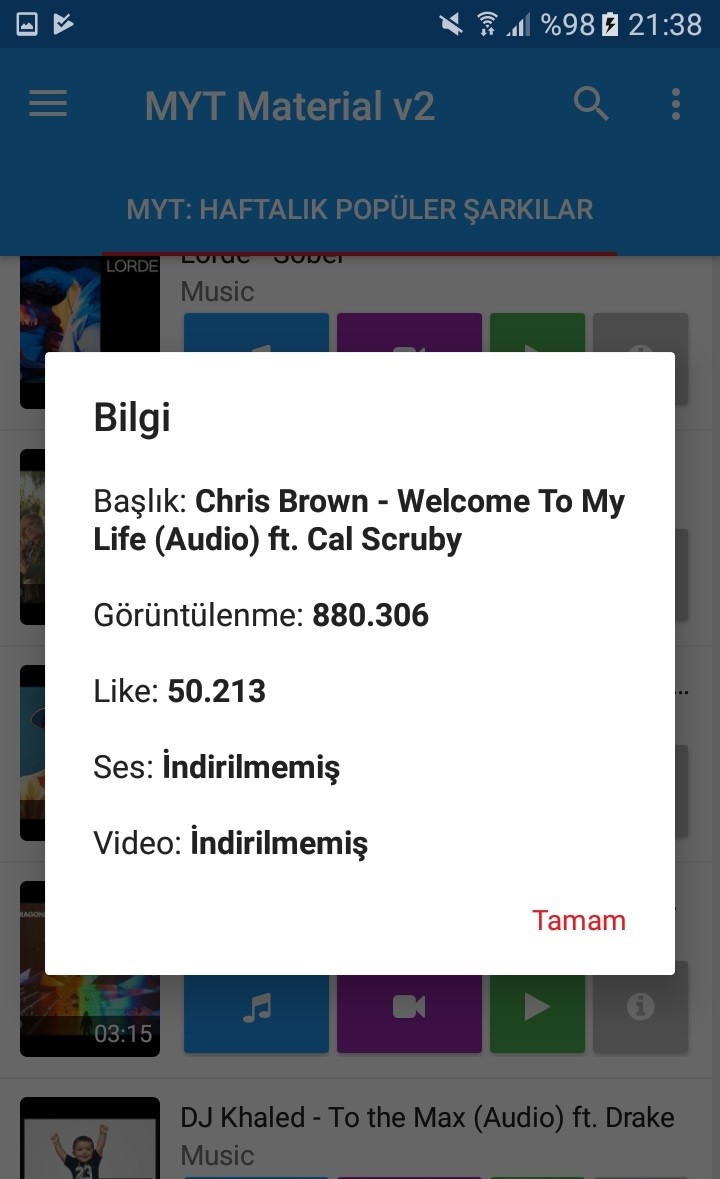Select the Haftalık Popüler Şarkılar tab
The width and height of the screenshot is (720, 1179).
click(360, 209)
